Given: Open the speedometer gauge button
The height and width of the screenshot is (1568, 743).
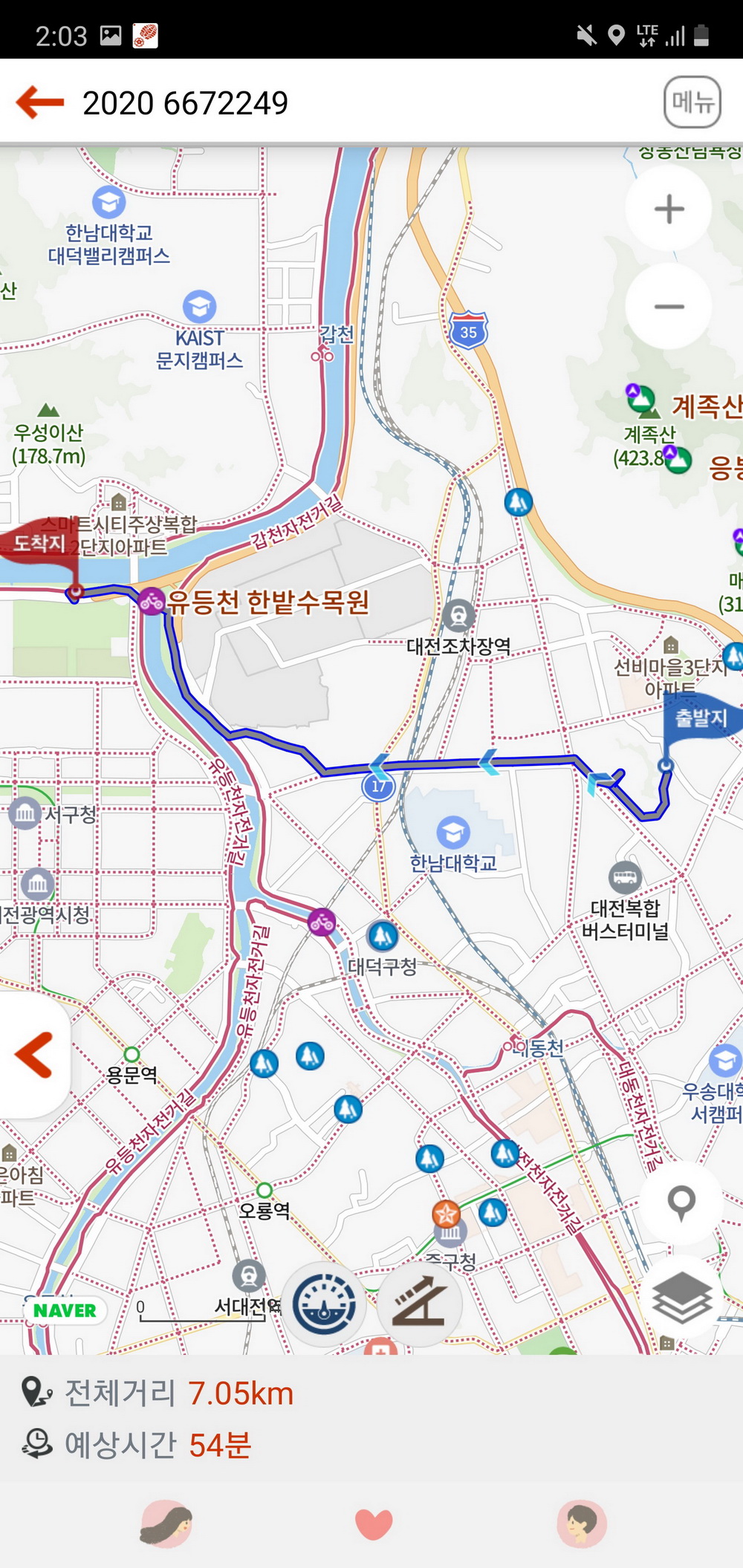Looking at the screenshot, I should [324, 1304].
